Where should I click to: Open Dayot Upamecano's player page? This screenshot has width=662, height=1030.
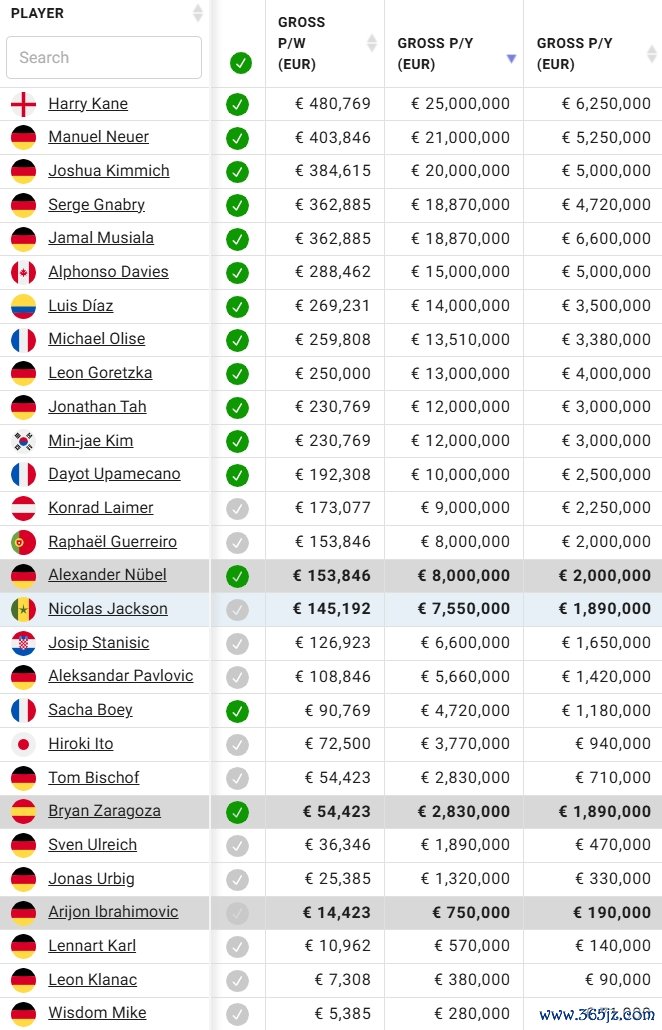point(114,474)
